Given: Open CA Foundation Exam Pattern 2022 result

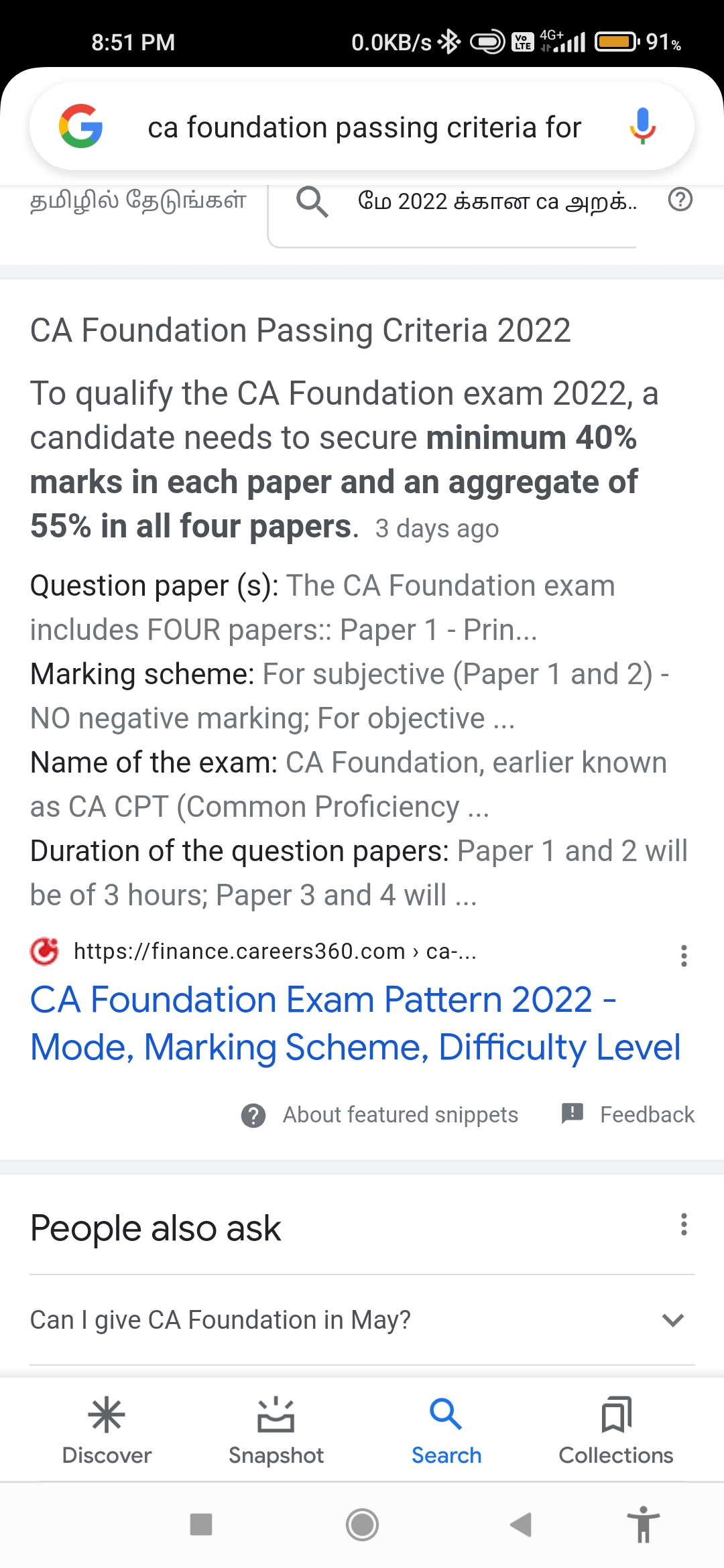Looking at the screenshot, I should (355, 1023).
